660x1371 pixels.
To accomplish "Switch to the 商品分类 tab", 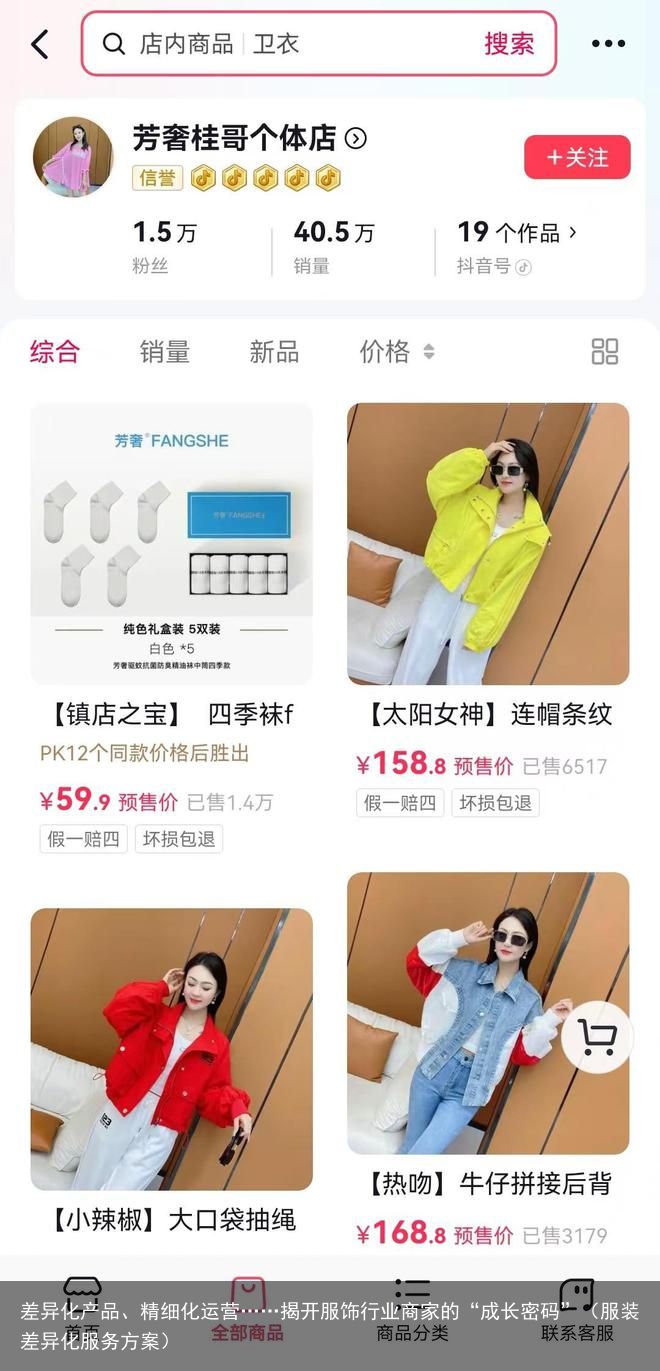I will click(x=412, y=1312).
